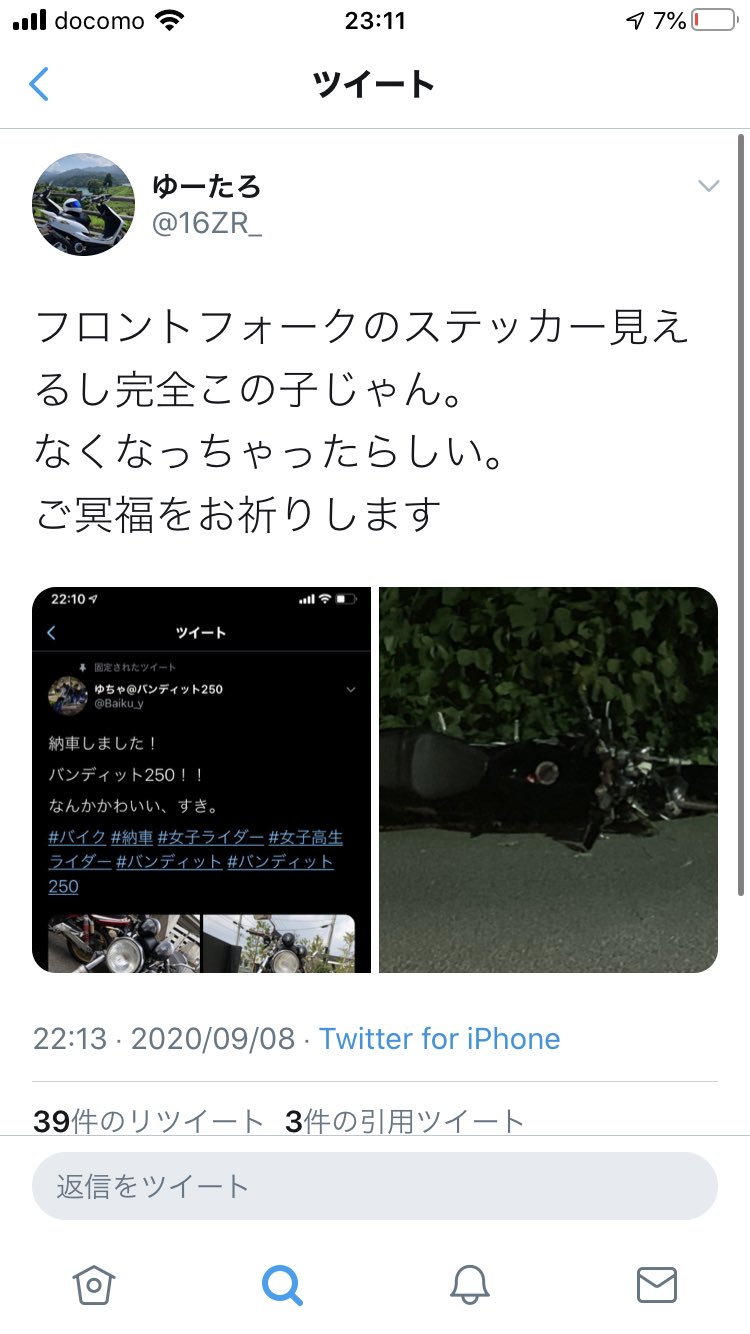Switch to the Home tab
This screenshot has width=750, height=1334.
(x=94, y=1284)
